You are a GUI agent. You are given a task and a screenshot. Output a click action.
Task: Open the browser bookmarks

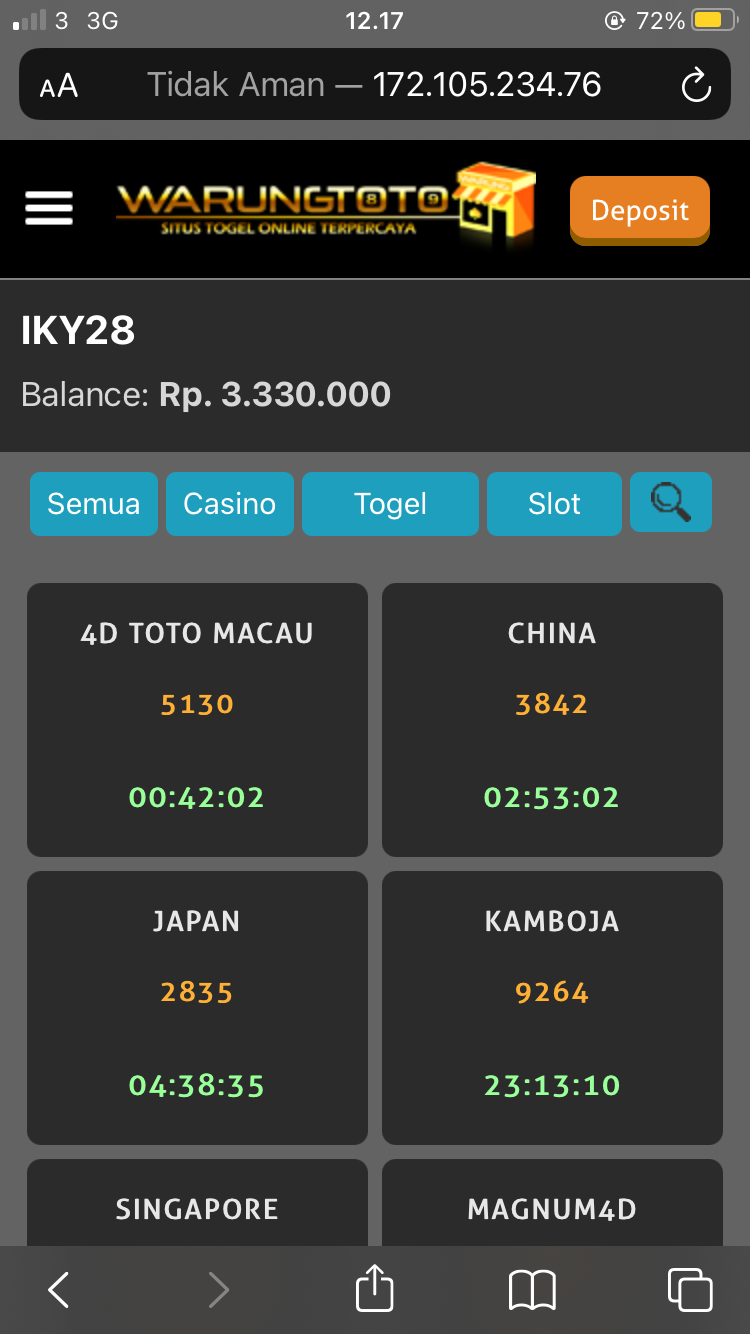pos(532,1290)
